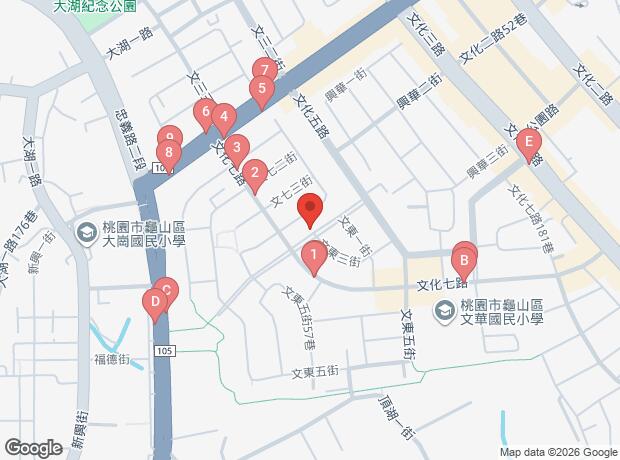Viewport: 620px width, 460px height.
Task: Open the marker lettered B
Action: tap(464, 262)
